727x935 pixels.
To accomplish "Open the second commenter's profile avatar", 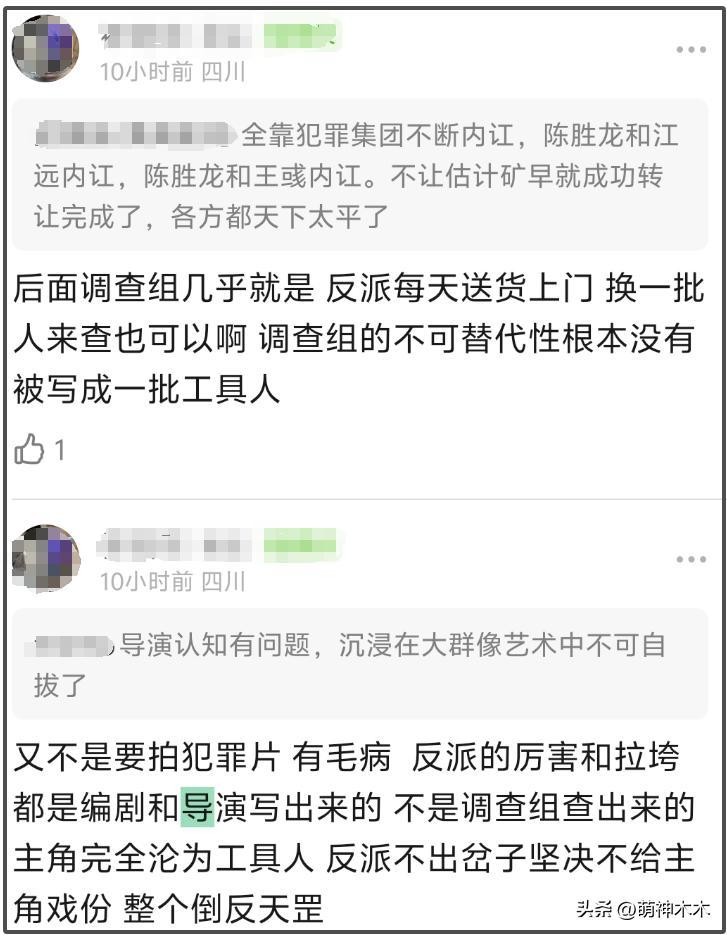I will point(46,558).
